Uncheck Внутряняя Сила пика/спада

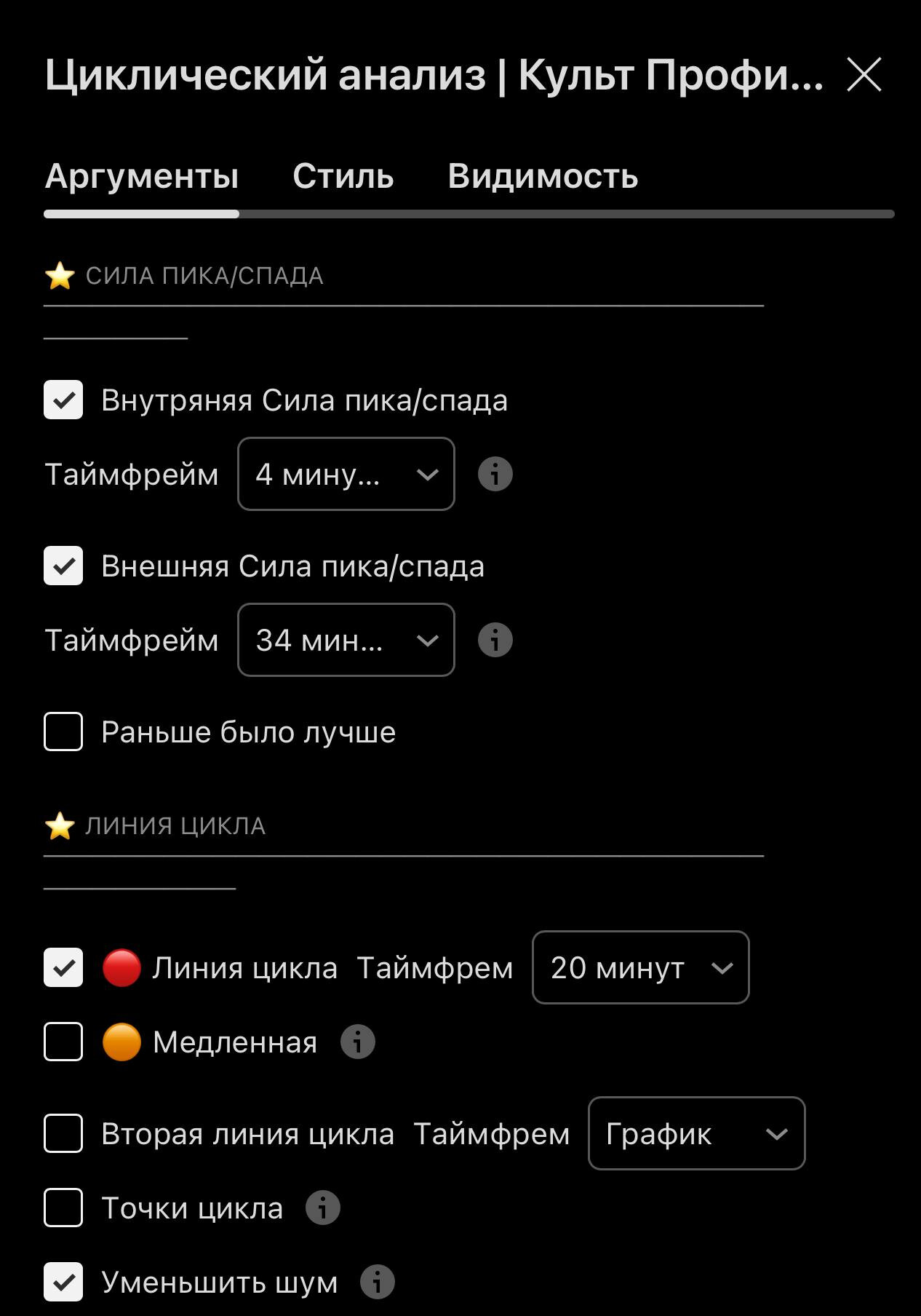tap(63, 400)
